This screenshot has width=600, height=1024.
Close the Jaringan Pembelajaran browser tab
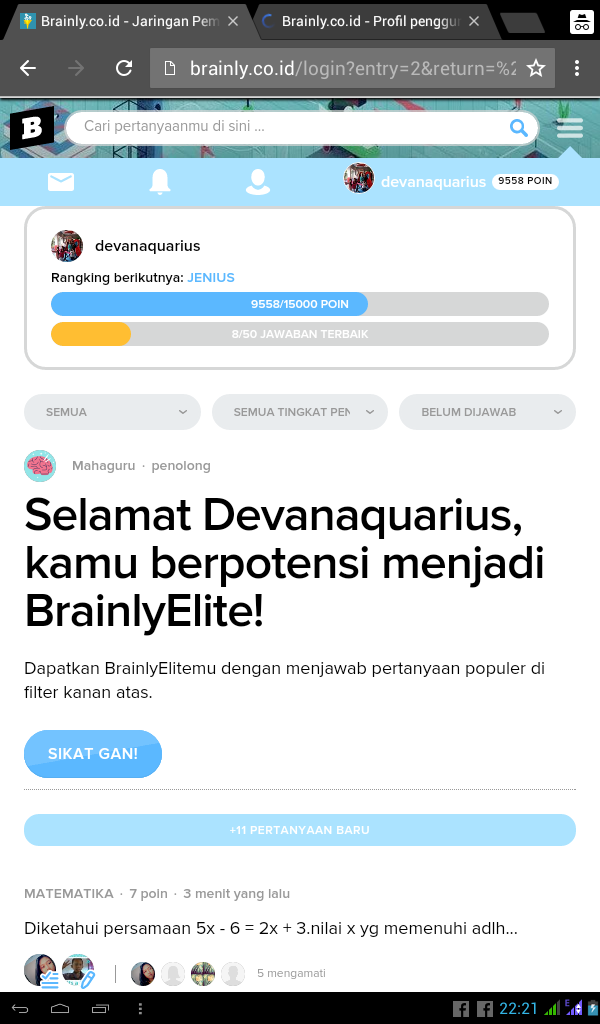[x=233, y=21]
